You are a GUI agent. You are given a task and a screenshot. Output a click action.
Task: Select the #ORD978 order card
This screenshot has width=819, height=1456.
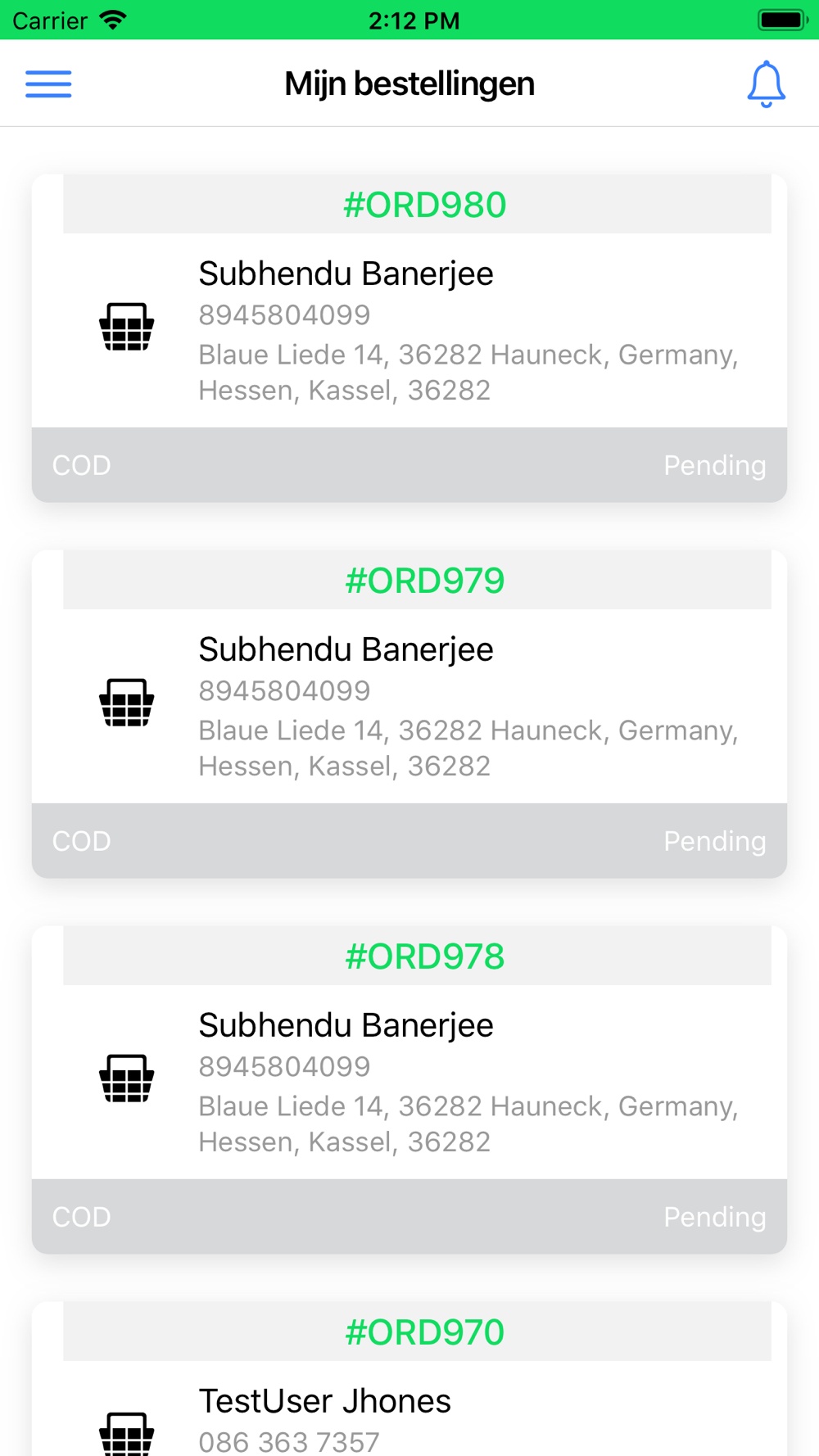coord(409,1089)
